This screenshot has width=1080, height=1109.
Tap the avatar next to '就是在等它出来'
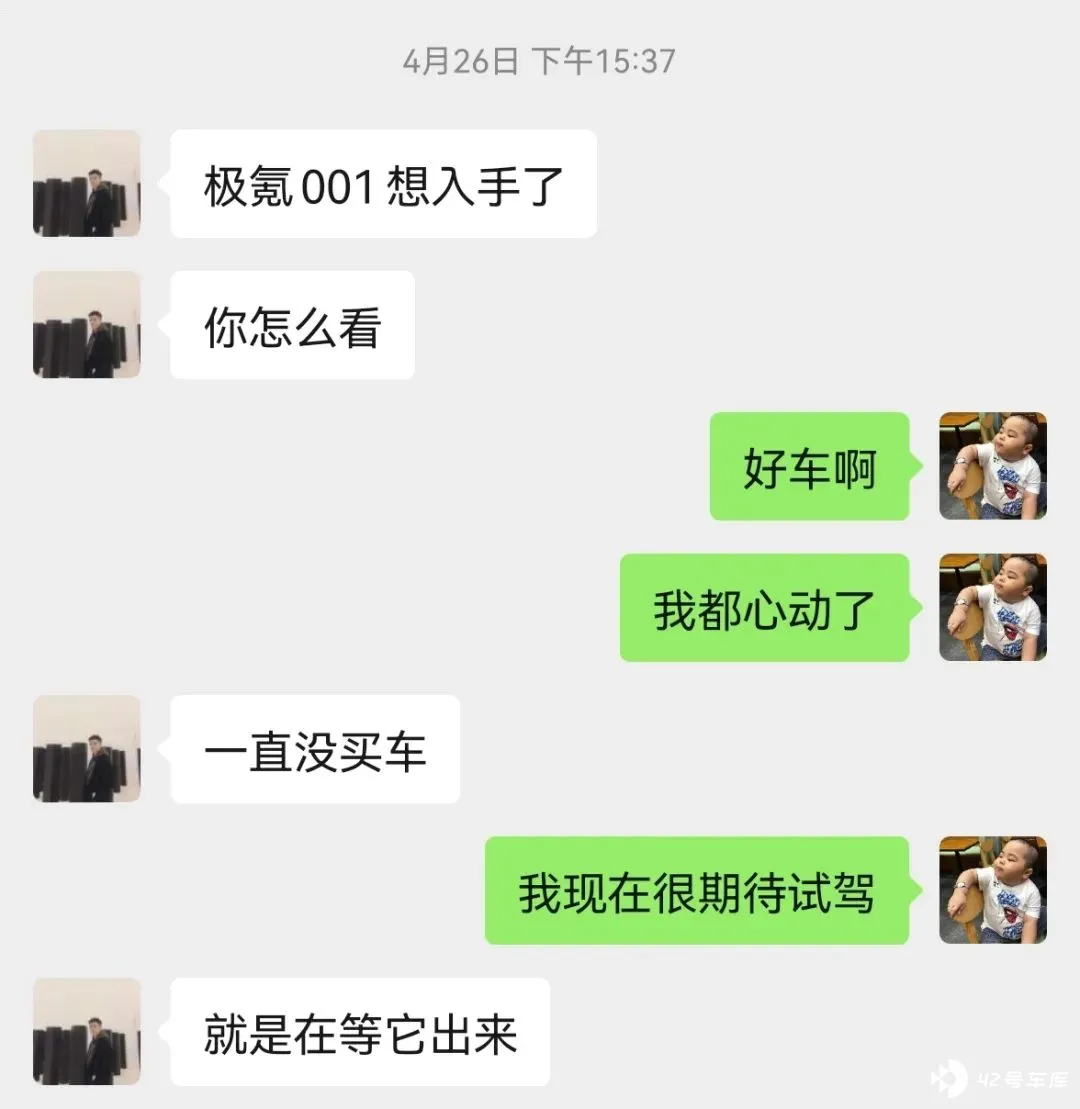87,1031
